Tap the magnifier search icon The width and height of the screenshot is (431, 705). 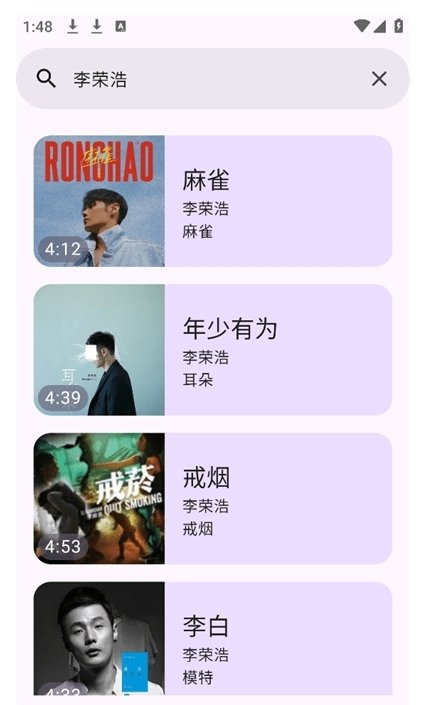pyautogui.click(x=46, y=79)
